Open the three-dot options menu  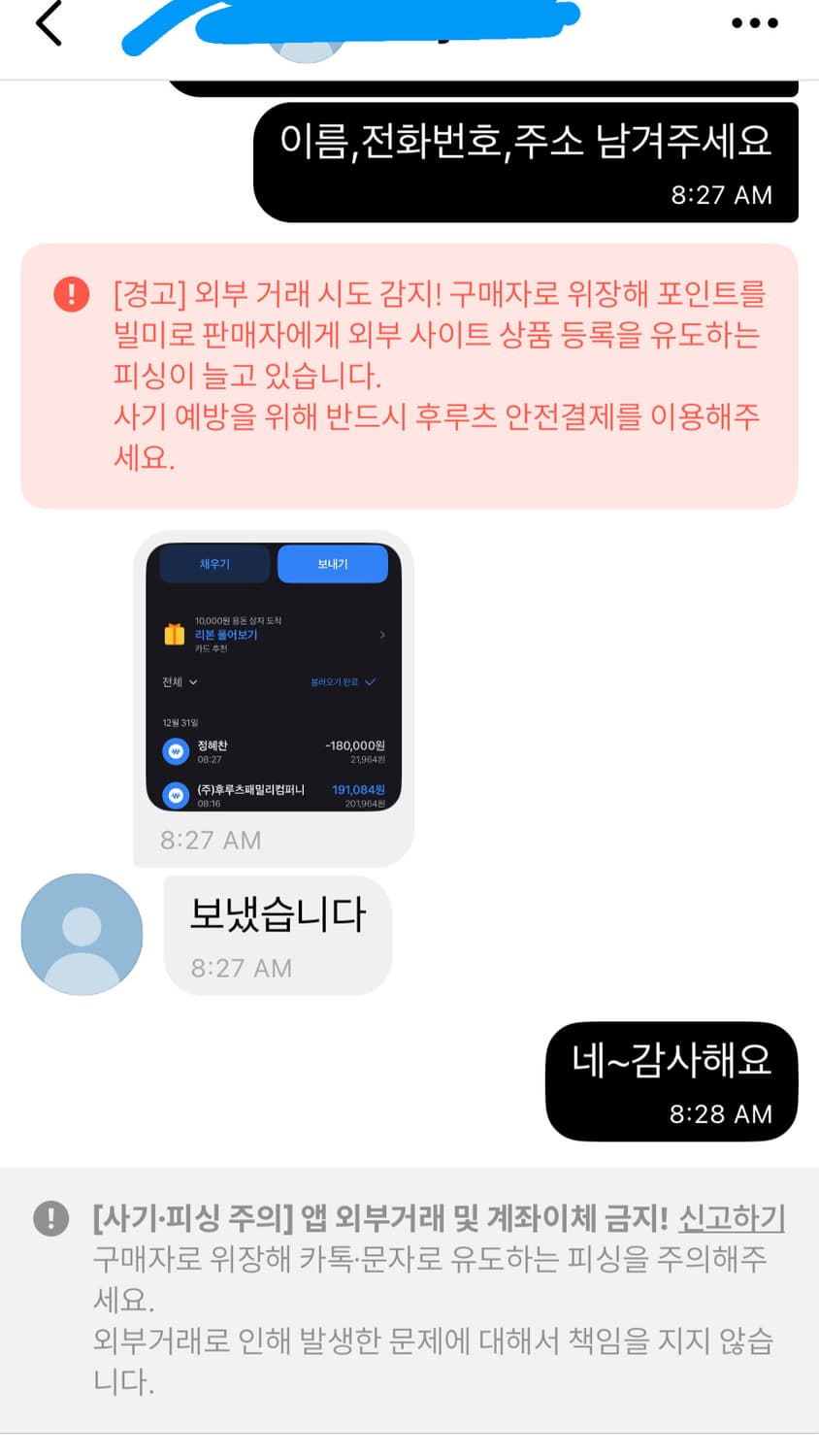(755, 24)
